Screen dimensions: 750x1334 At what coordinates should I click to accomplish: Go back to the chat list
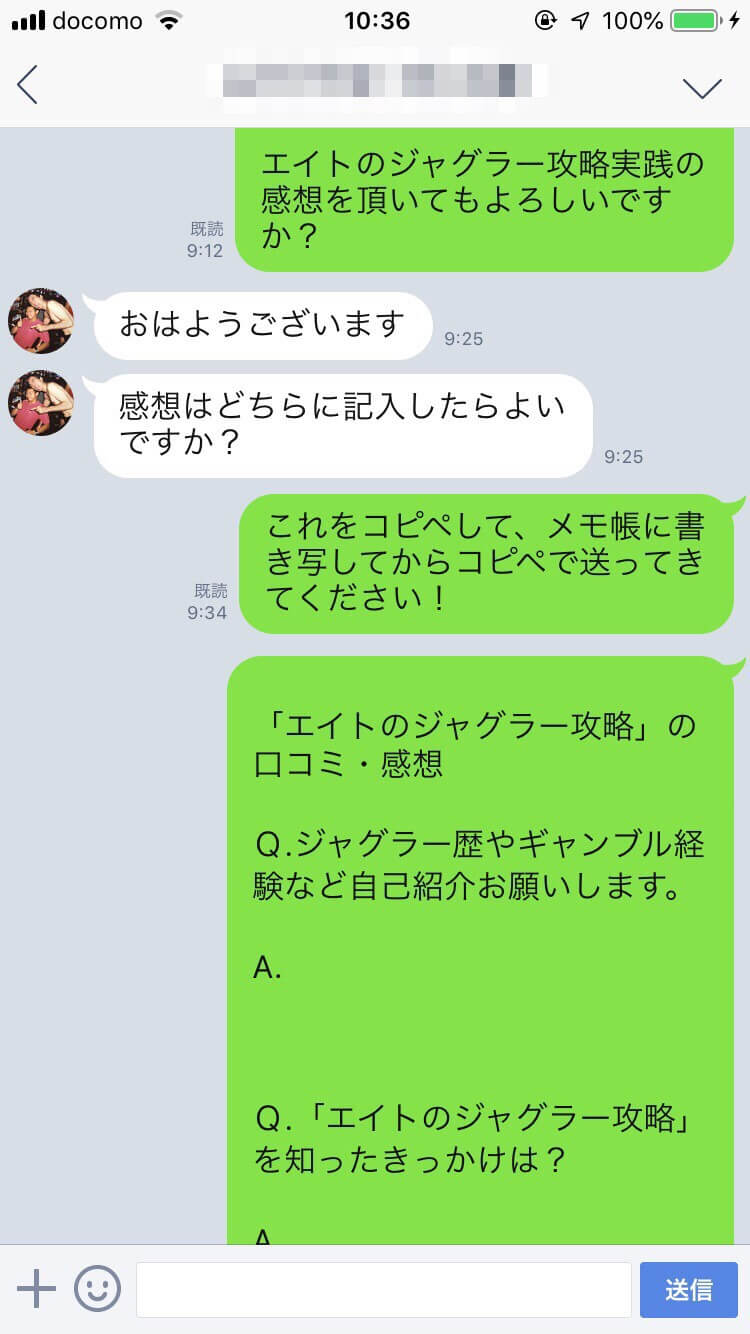(28, 85)
